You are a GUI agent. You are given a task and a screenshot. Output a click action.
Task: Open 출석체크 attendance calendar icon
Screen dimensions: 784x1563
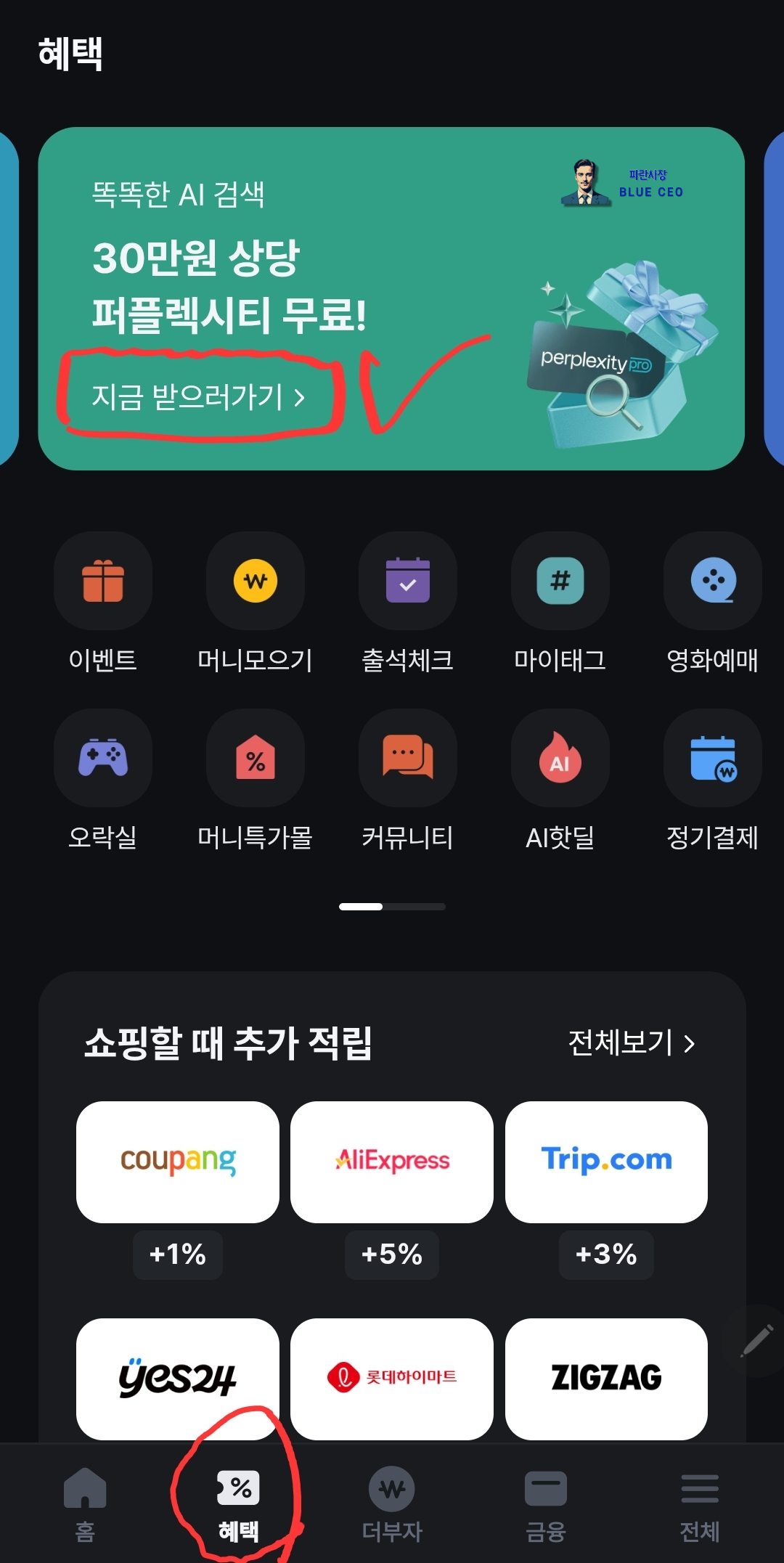pyautogui.click(x=408, y=581)
